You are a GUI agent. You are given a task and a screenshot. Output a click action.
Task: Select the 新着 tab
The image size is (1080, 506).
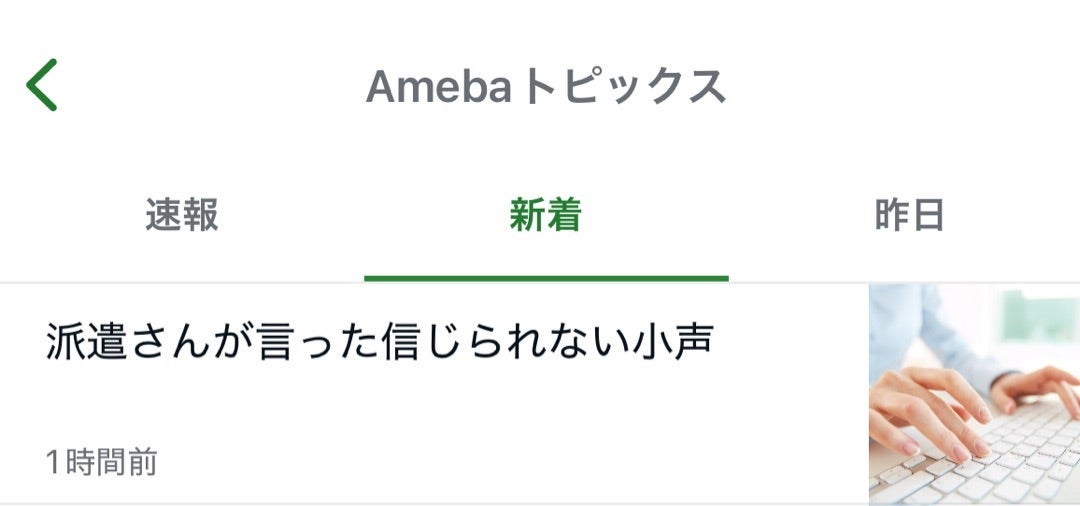coord(545,215)
